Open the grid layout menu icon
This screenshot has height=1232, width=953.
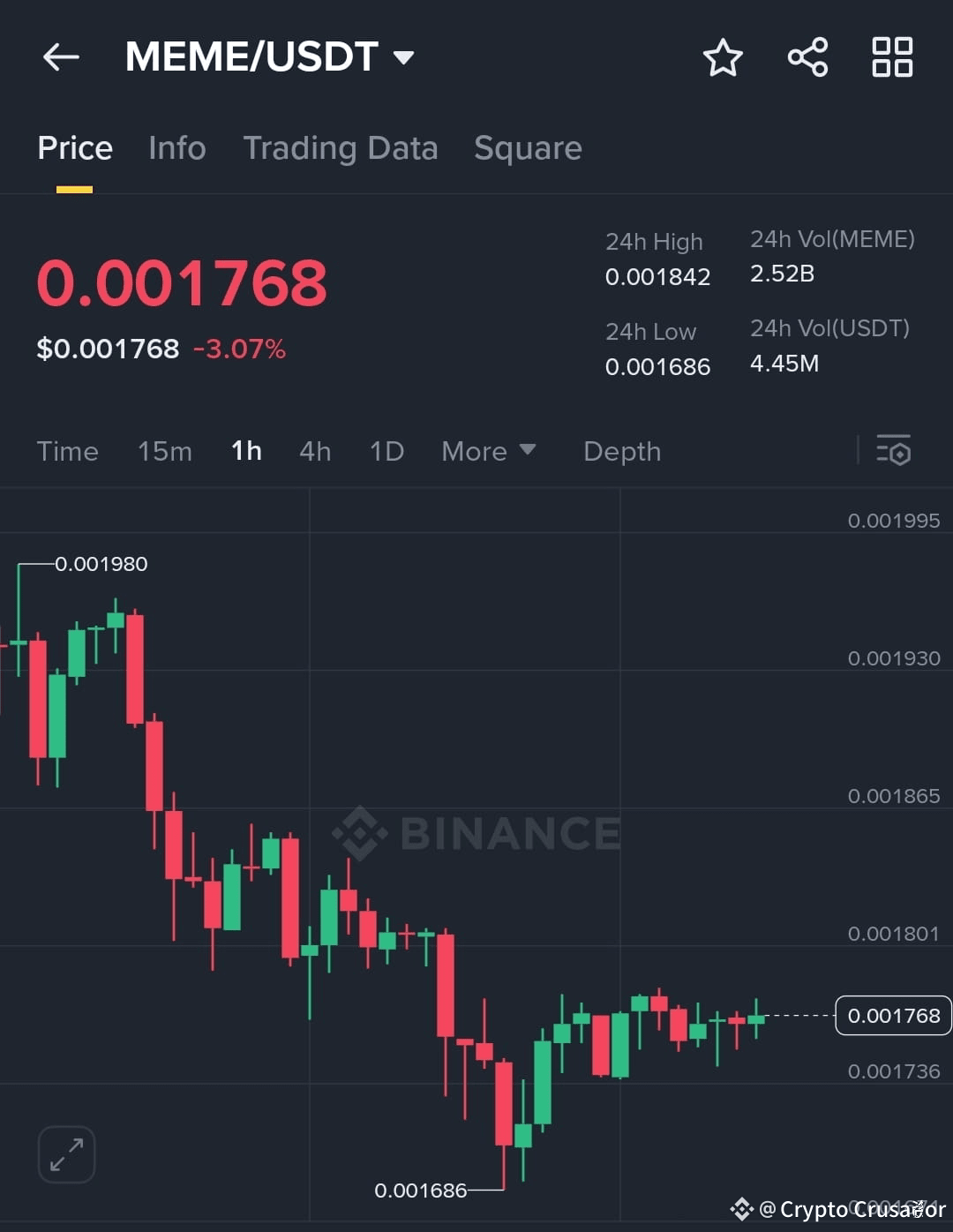pyautogui.click(x=892, y=57)
